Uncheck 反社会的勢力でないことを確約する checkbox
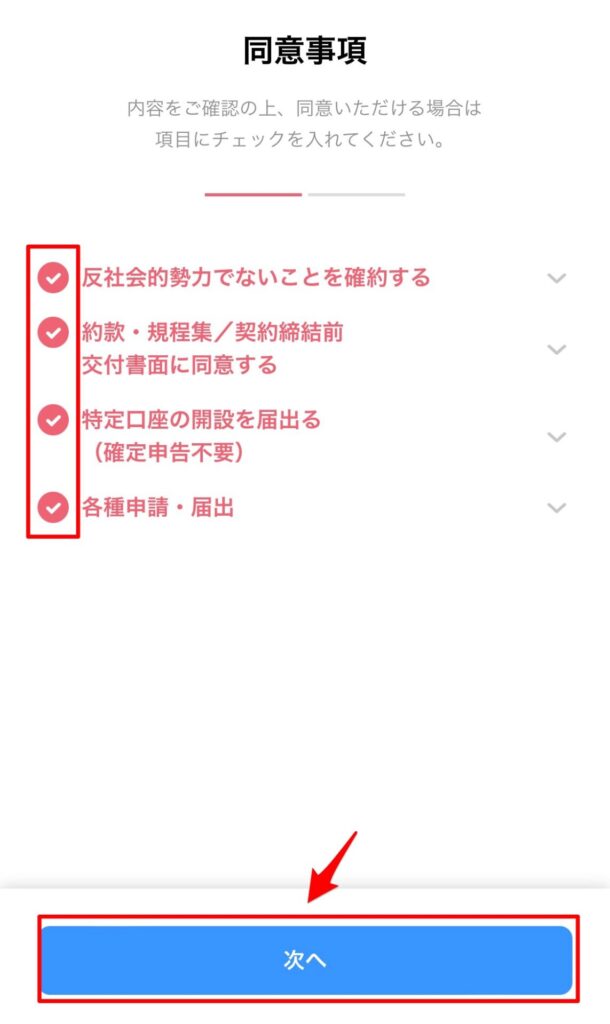Screen dimensions: 610x1024 [x=53, y=278]
